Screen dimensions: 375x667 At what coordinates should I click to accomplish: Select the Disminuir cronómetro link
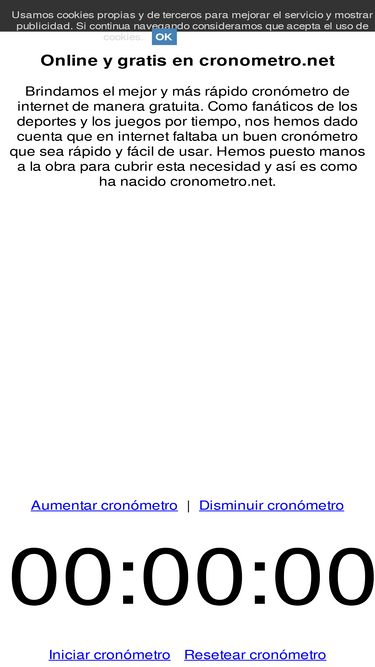tap(271, 505)
